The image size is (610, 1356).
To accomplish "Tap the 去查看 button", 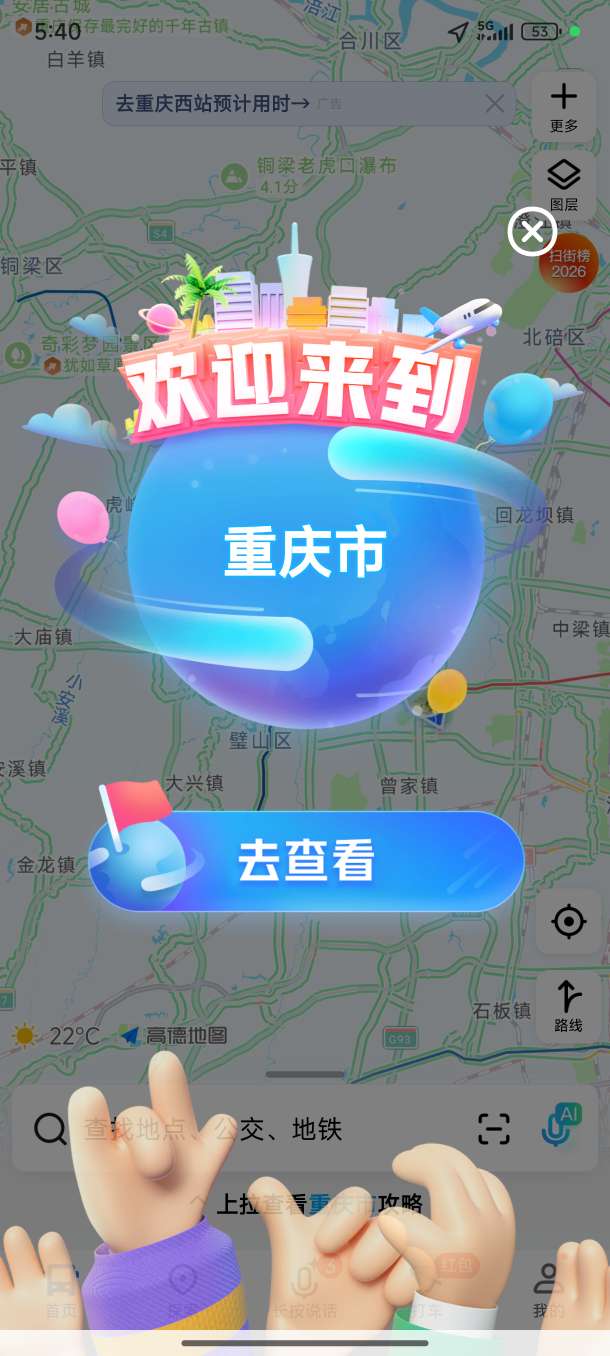I will (x=307, y=861).
